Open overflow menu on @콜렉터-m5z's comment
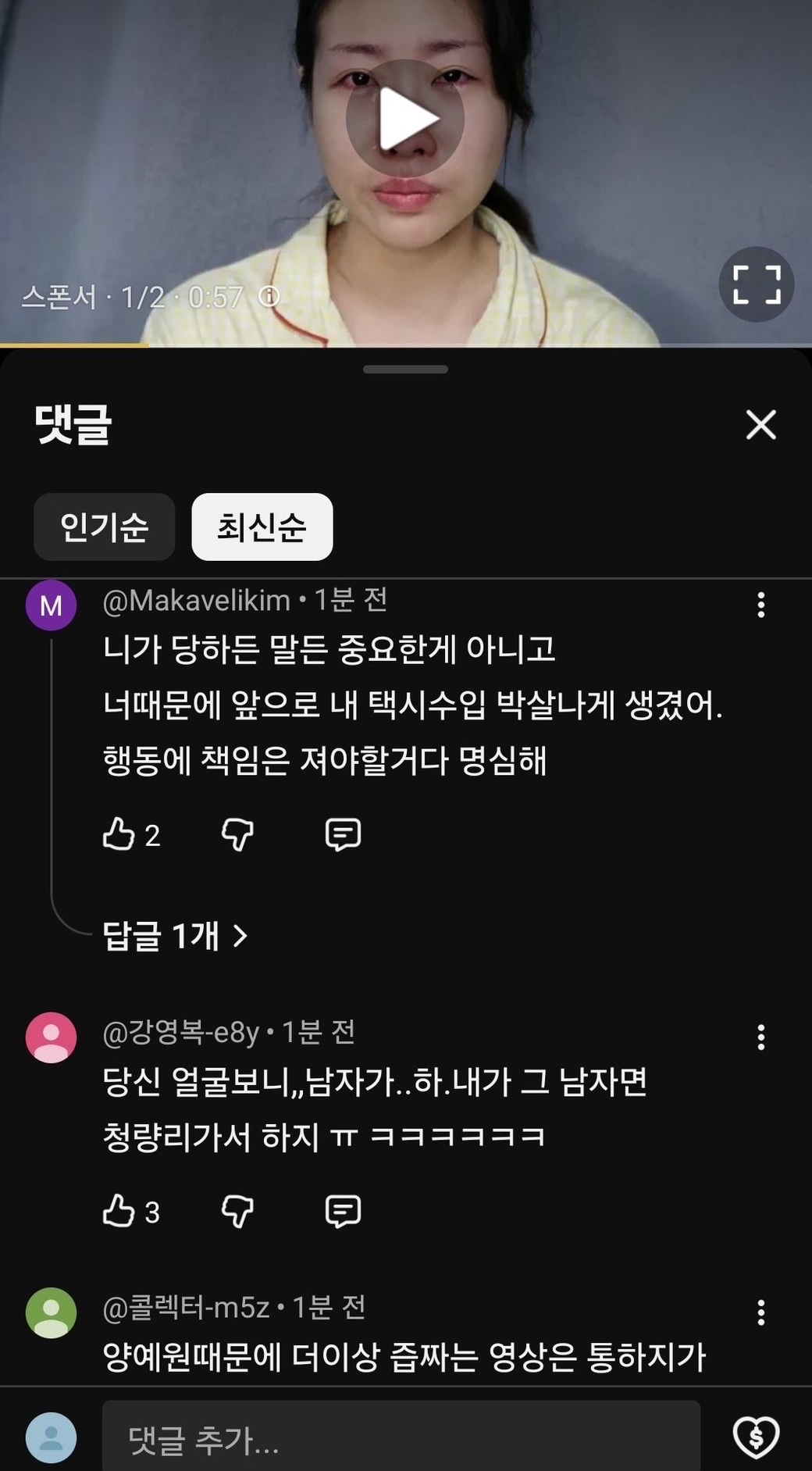Viewport: 812px width, 1471px height. pyautogui.click(x=760, y=1312)
